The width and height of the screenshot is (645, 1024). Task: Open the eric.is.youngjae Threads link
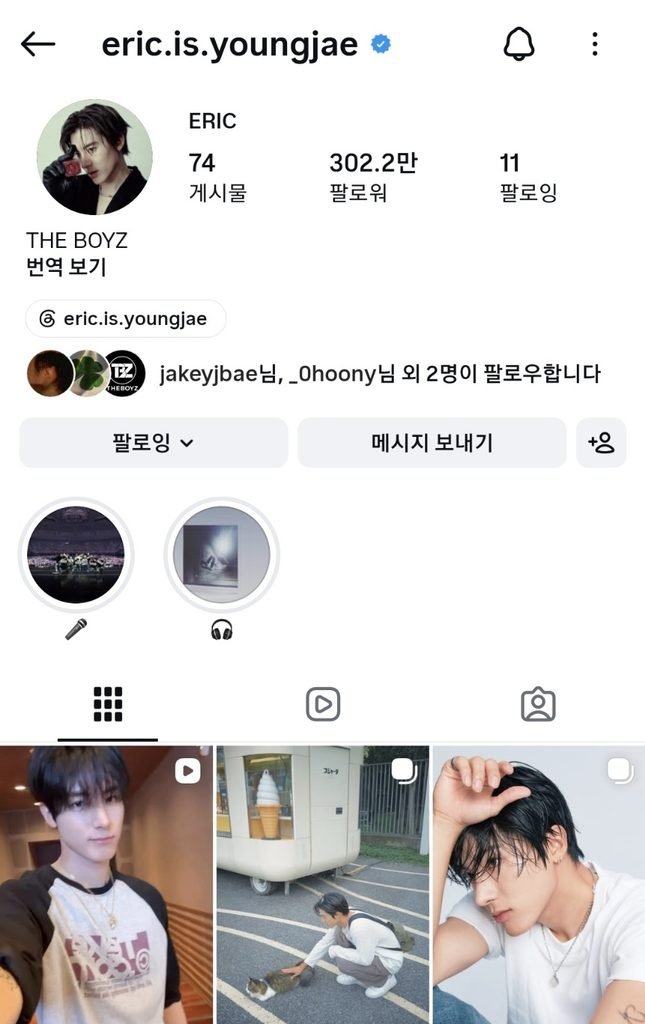tap(125, 319)
